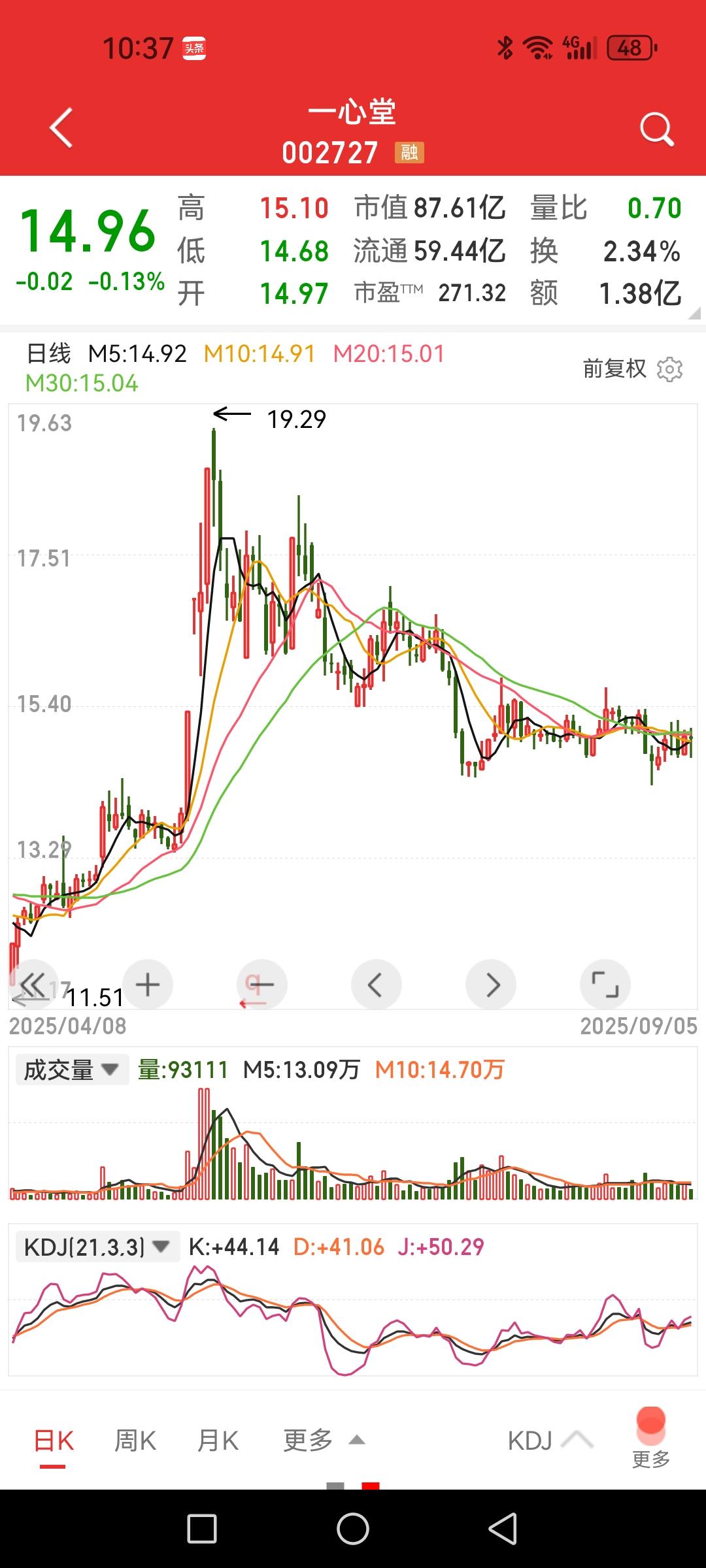Jump to earliest data with double-left arrows
Image resolution: width=706 pixels, height=1568 pixels.
pyautogui.click(x=33, y=985)
